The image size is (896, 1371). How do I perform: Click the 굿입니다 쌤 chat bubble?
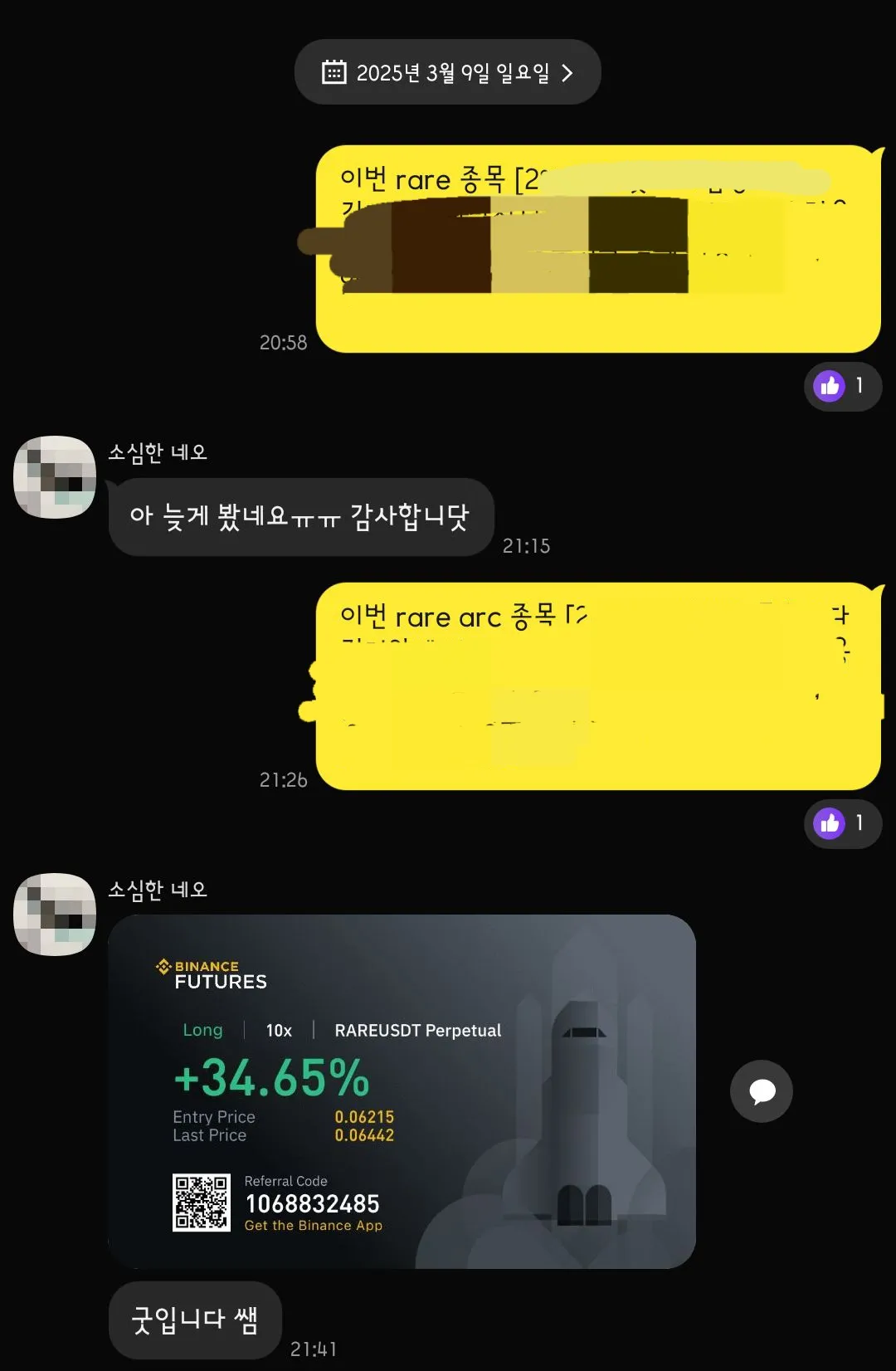pos(195,1320)
